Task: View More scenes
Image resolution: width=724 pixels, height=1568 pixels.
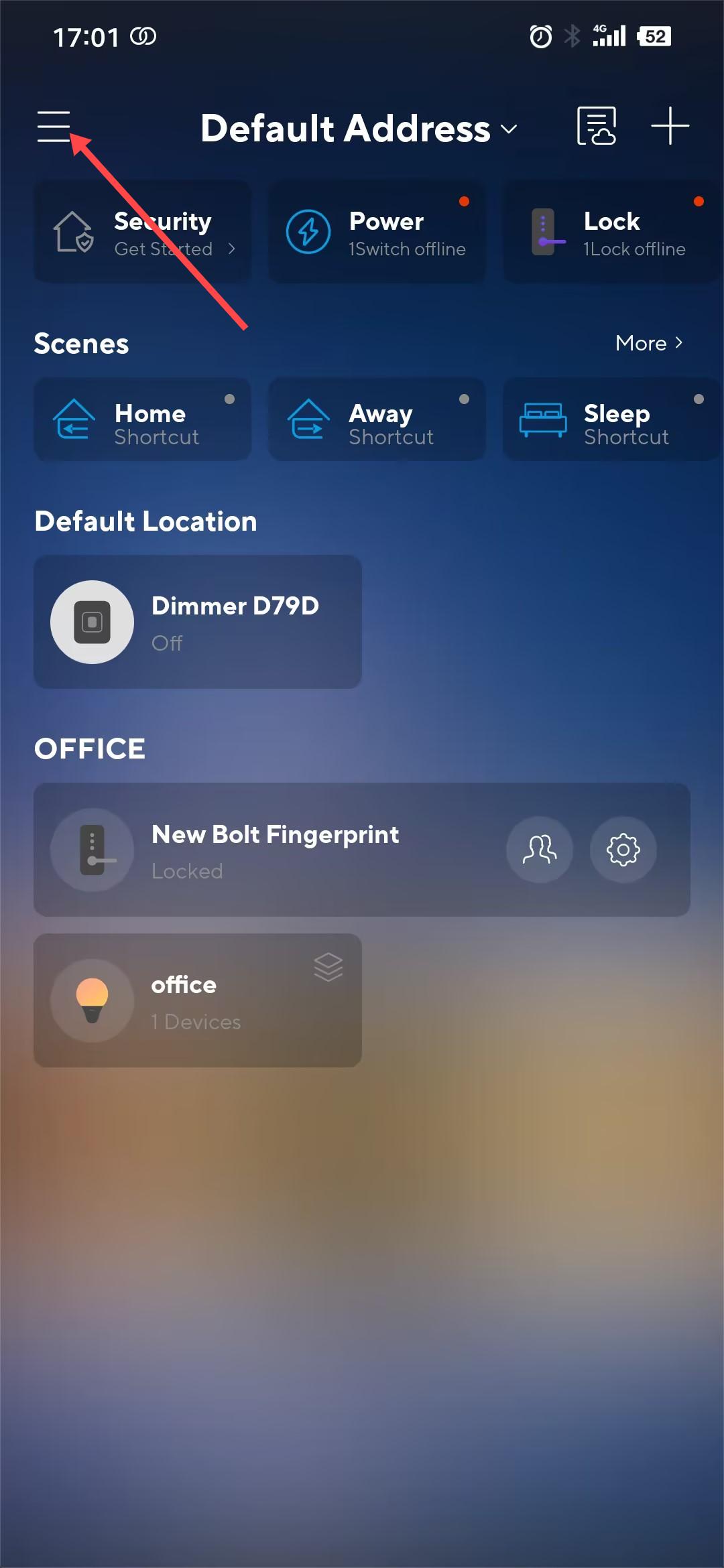Action: (x=648, y=343)
